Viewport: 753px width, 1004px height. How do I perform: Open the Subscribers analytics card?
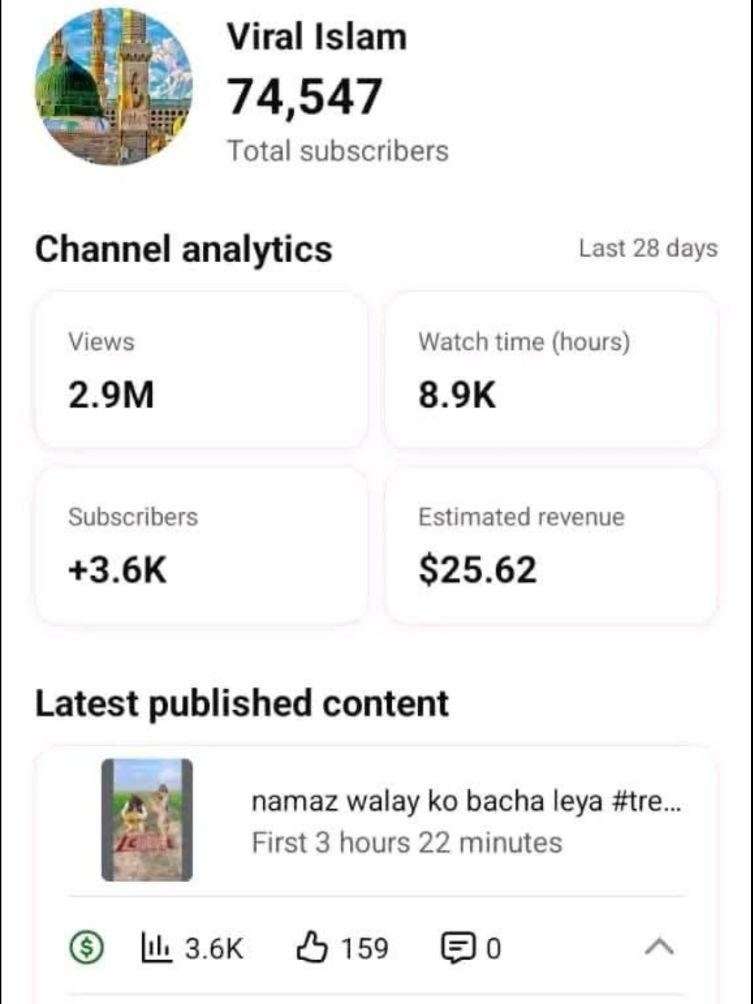pos(201,545)
